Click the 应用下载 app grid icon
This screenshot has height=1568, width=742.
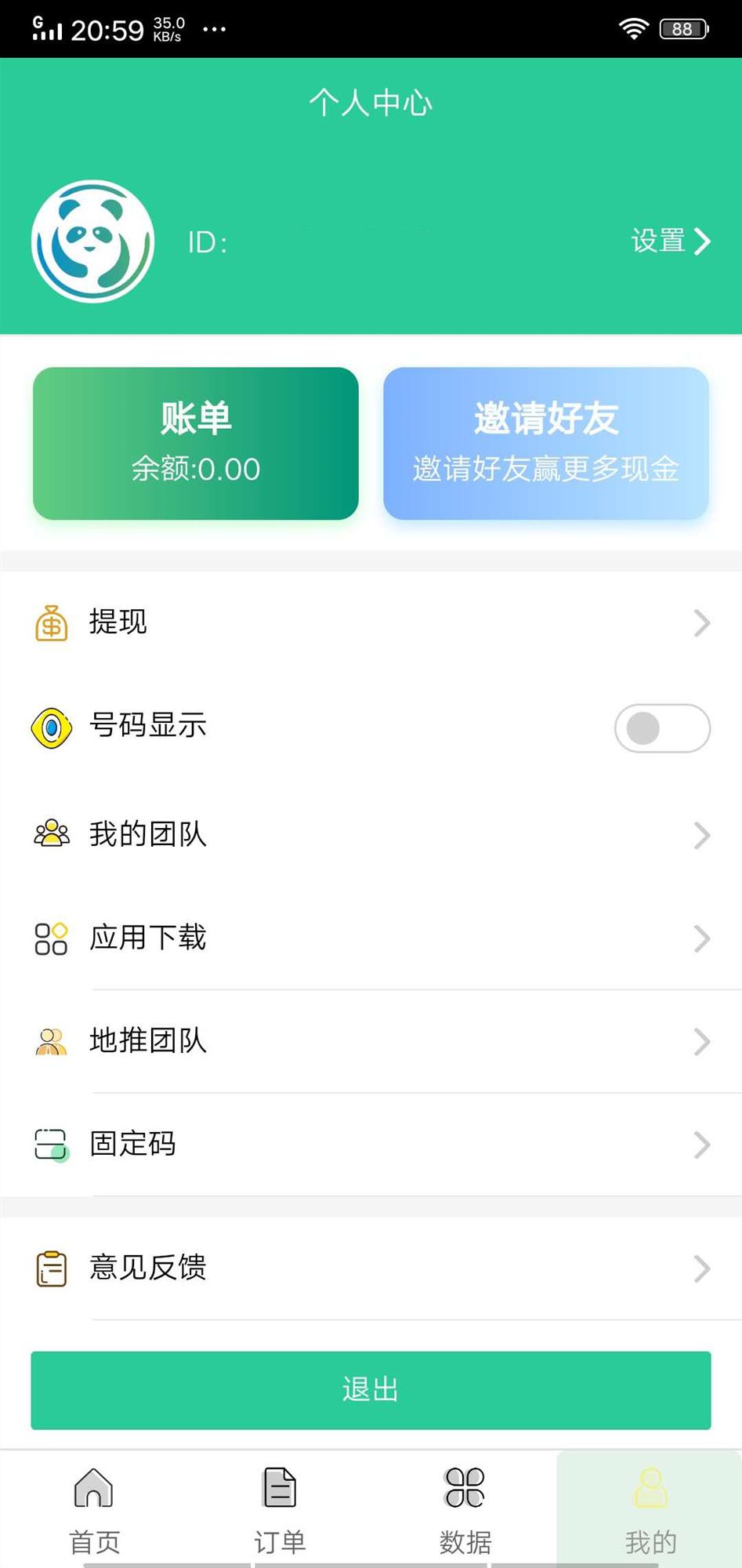pos(51,938)
